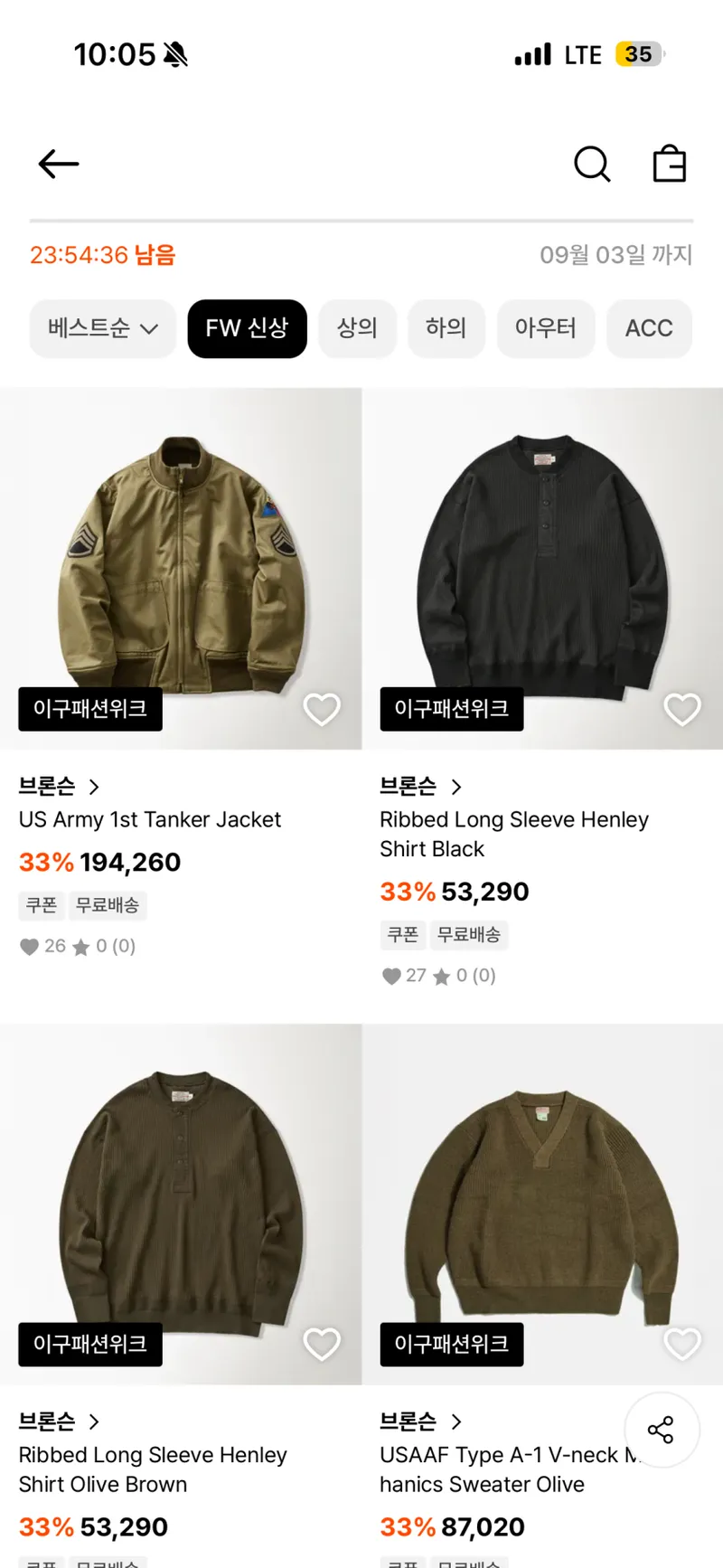Select the FW 신상 chip
The height and width of the screenshot is (1568, 723).
tap(247, 328)
